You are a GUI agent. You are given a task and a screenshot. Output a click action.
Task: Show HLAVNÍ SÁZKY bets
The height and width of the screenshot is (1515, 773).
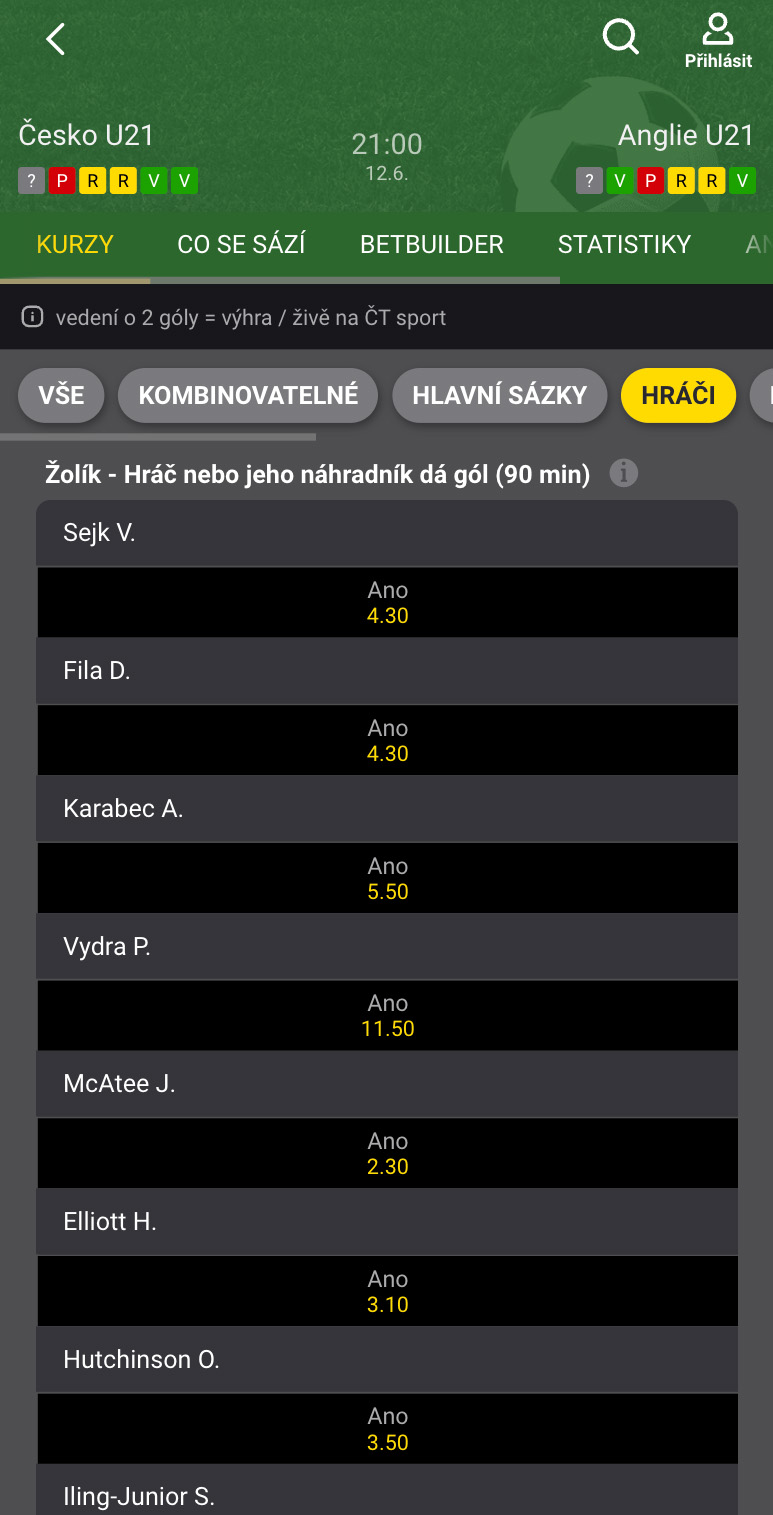pos(499,395)
